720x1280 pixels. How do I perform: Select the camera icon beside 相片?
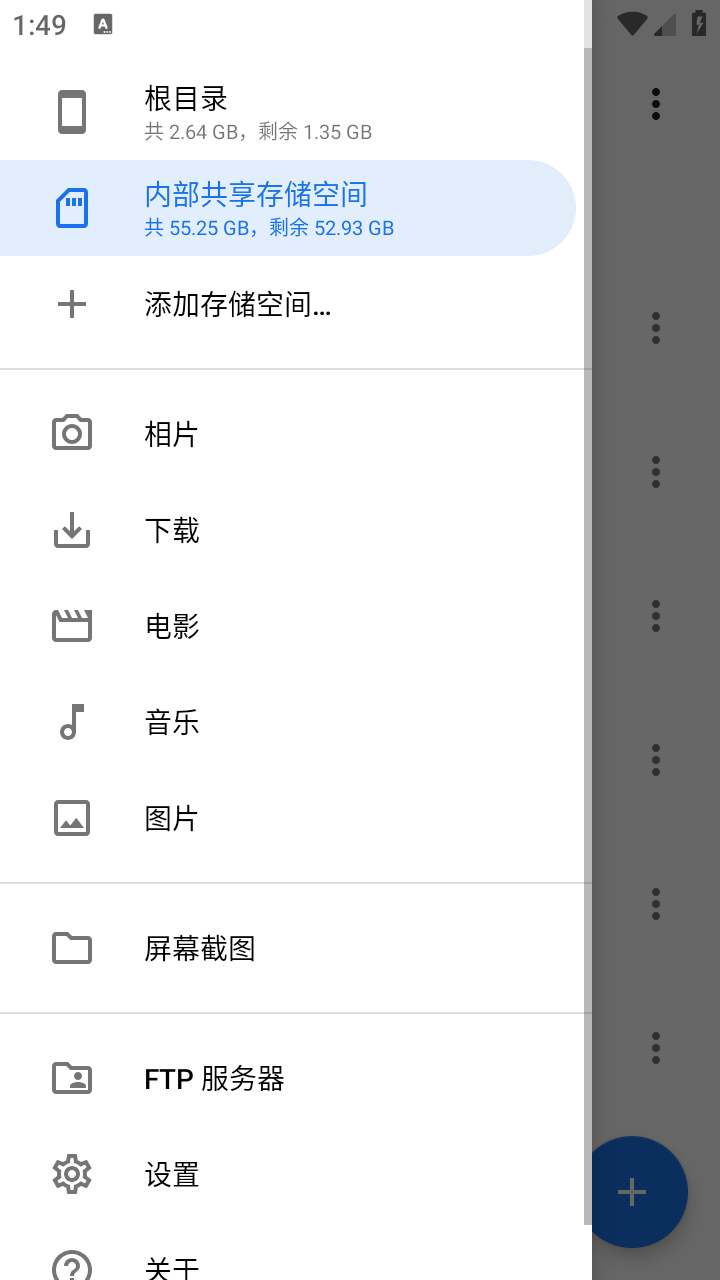(71, 432)
